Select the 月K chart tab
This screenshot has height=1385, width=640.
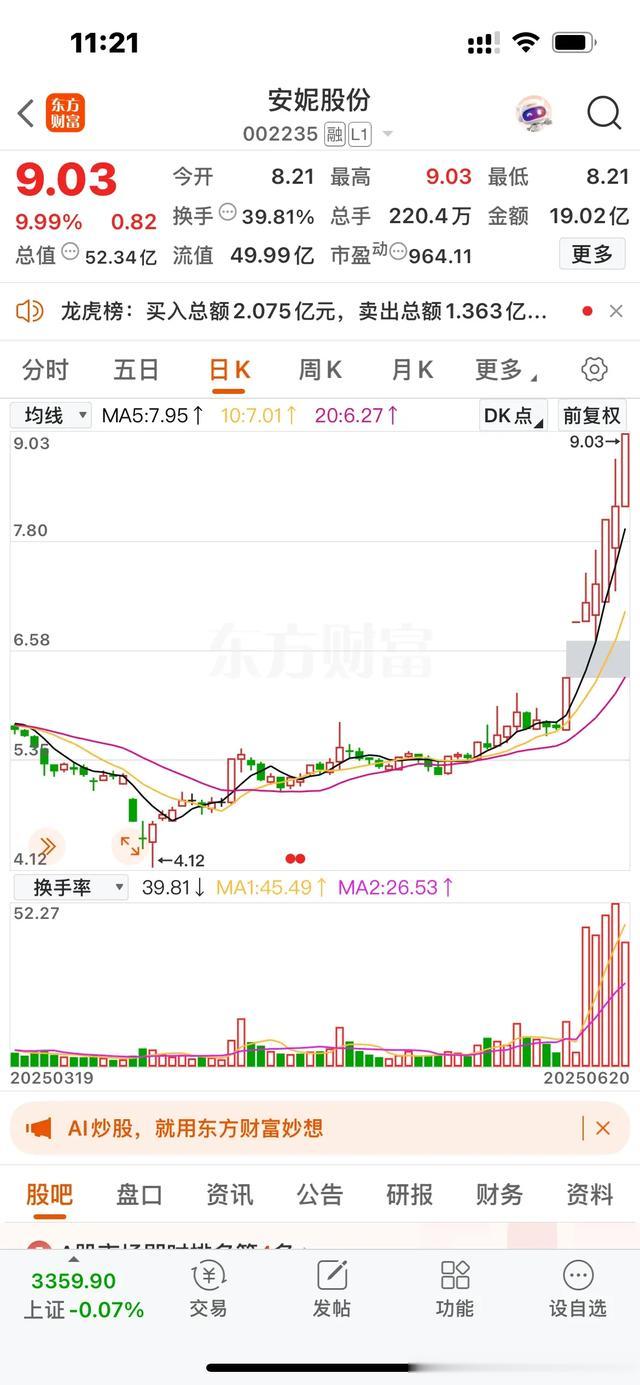412,370
